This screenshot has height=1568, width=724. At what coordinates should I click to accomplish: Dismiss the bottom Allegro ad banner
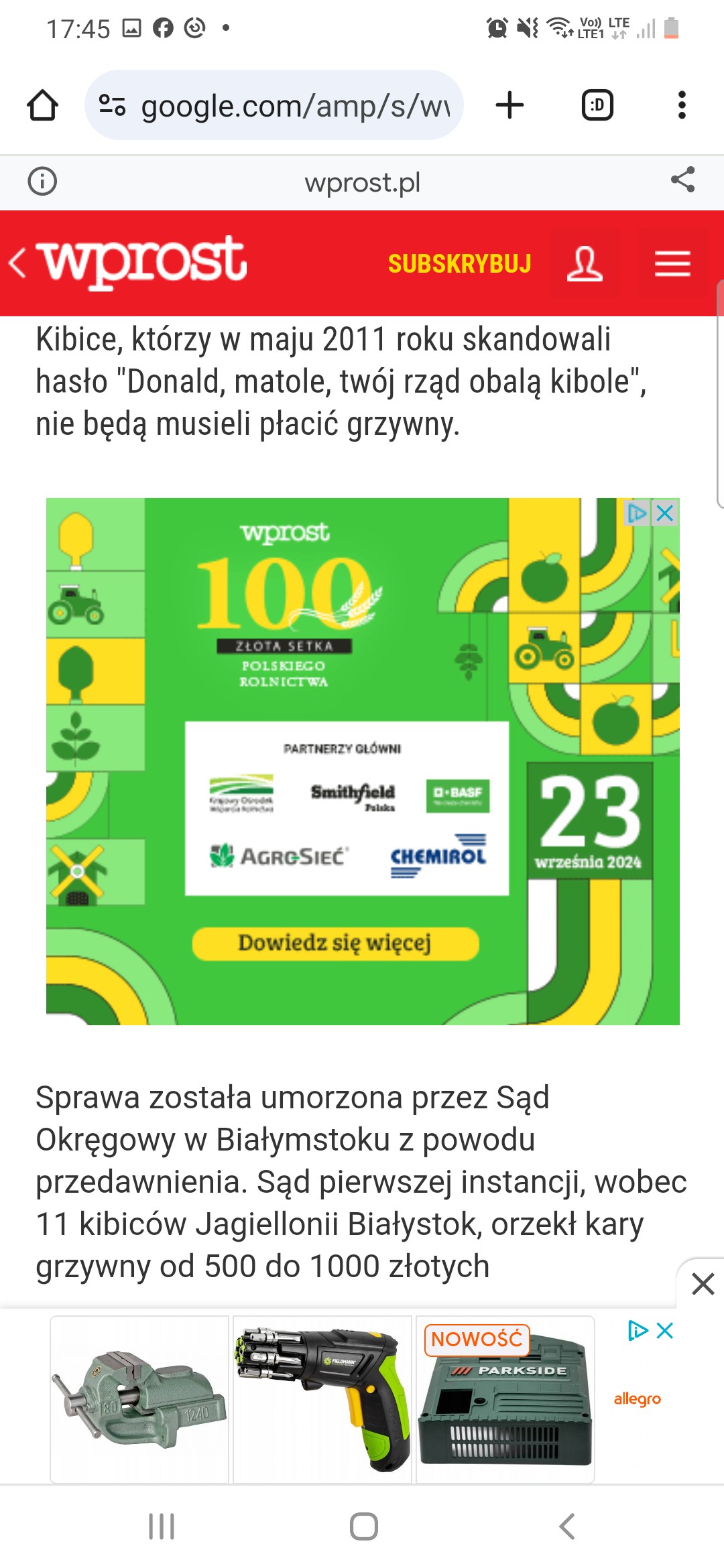click(x=703, y=1284)
